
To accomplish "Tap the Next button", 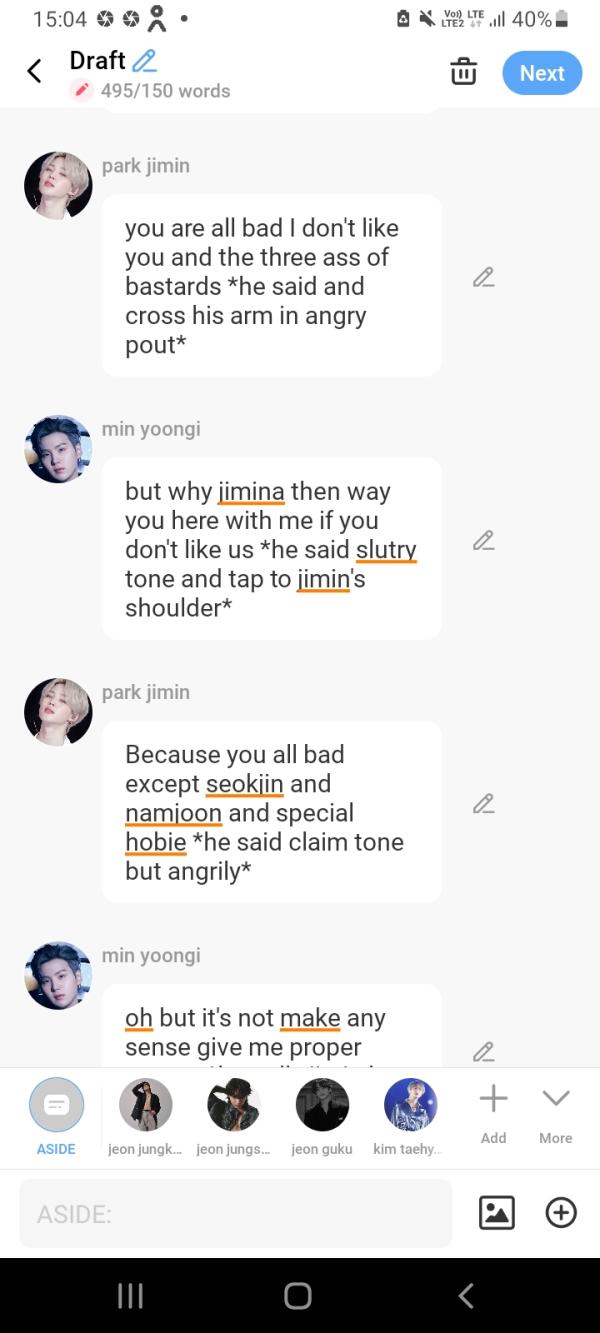I will click(541, 73).
